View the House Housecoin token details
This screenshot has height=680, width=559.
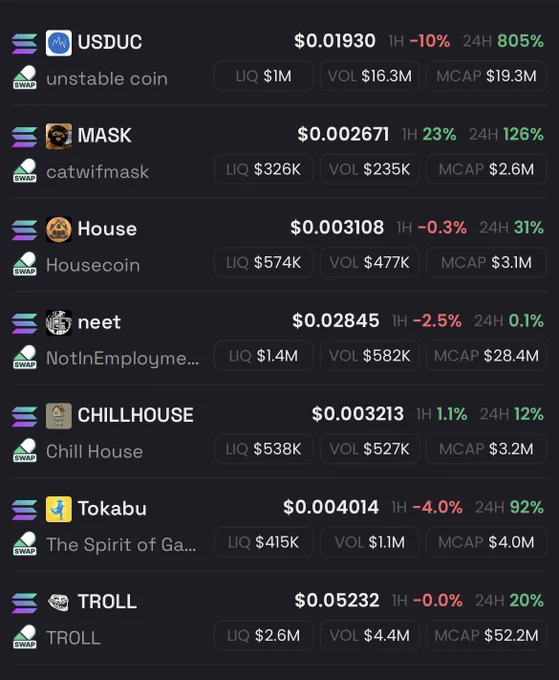(x=279, y=245)
